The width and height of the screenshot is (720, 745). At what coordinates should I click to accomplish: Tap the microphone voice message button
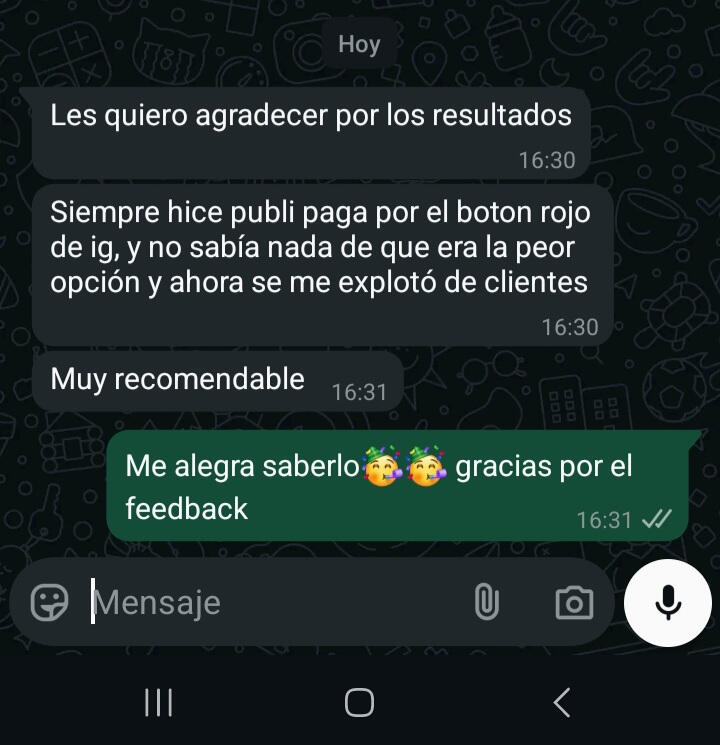667,601
